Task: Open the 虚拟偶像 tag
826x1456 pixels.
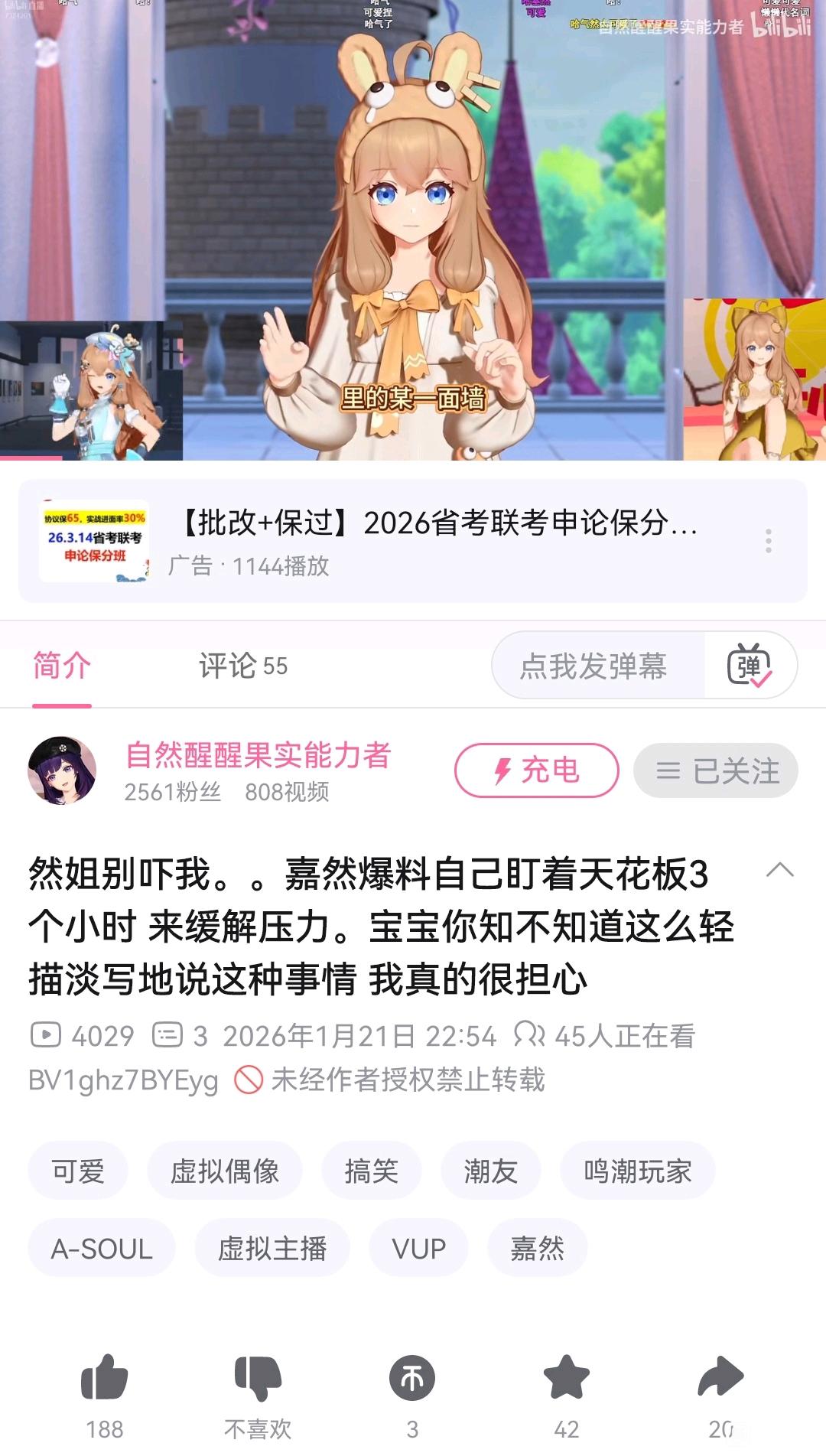Action: coord(225,1171)
